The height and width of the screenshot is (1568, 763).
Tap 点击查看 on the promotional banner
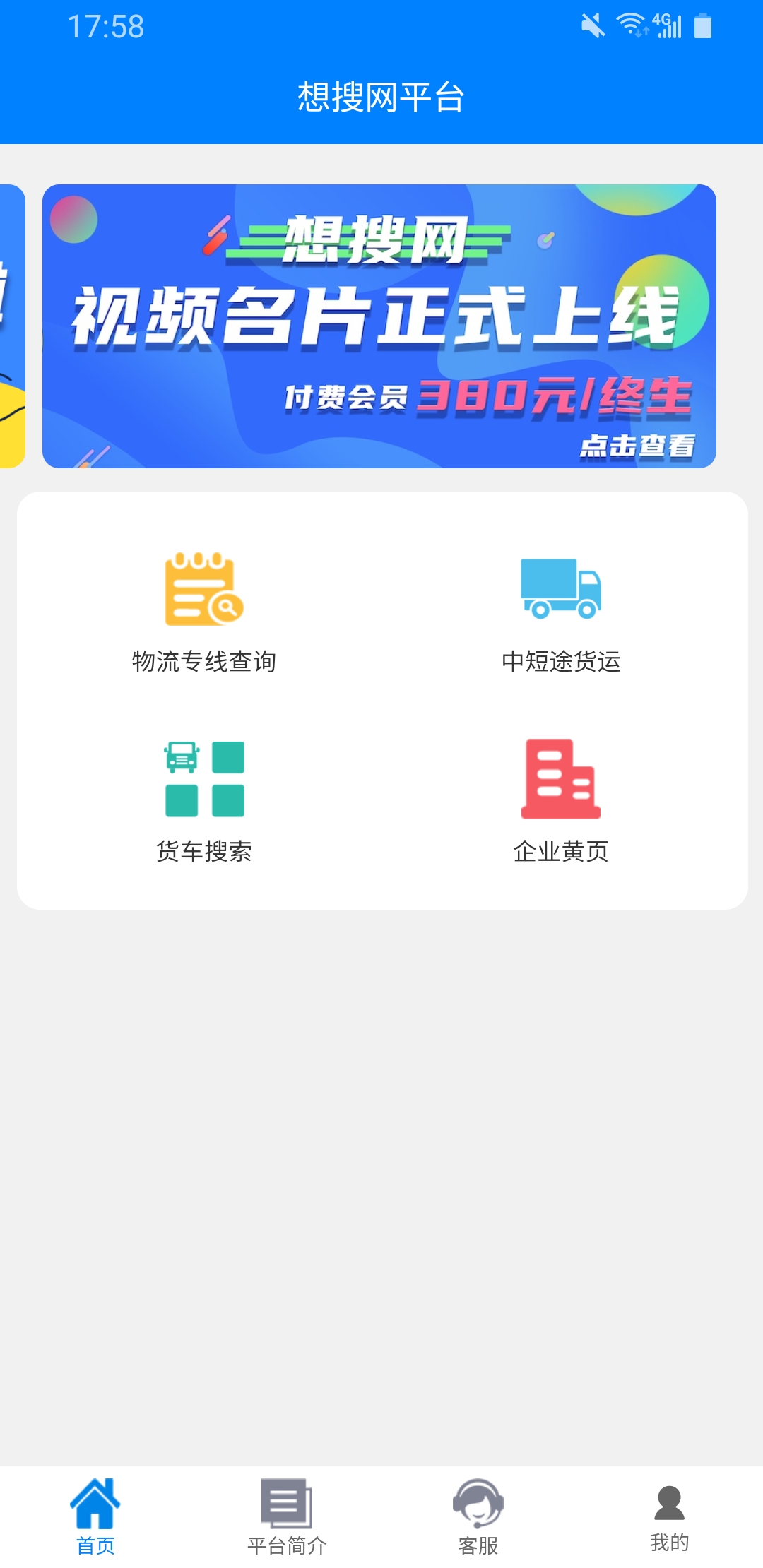pyautogui.click(x=638, y=445)
